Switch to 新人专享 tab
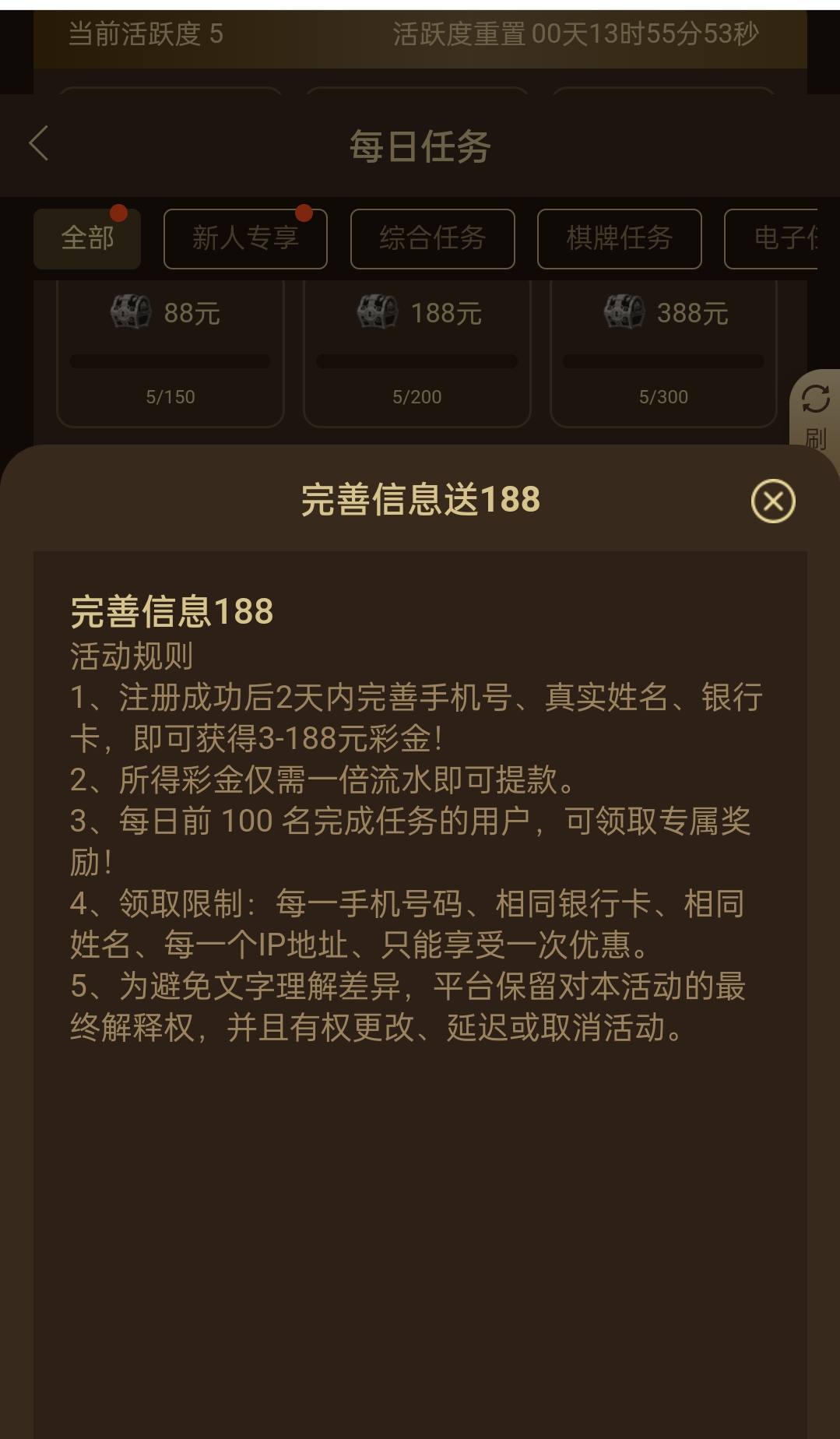The width and height of the screenshot is (840, 1439). 245,238
